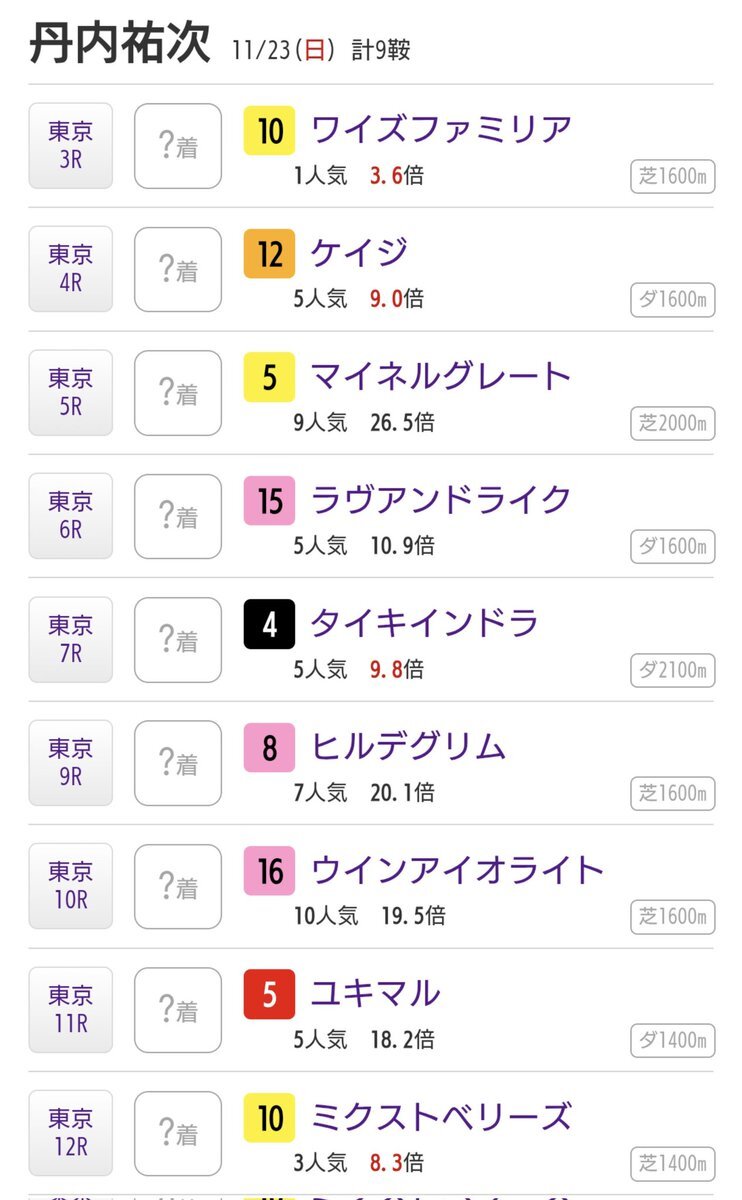Open the 東京 5R race button
This screenshot has width=742, height=1200.
click(70, 393)
